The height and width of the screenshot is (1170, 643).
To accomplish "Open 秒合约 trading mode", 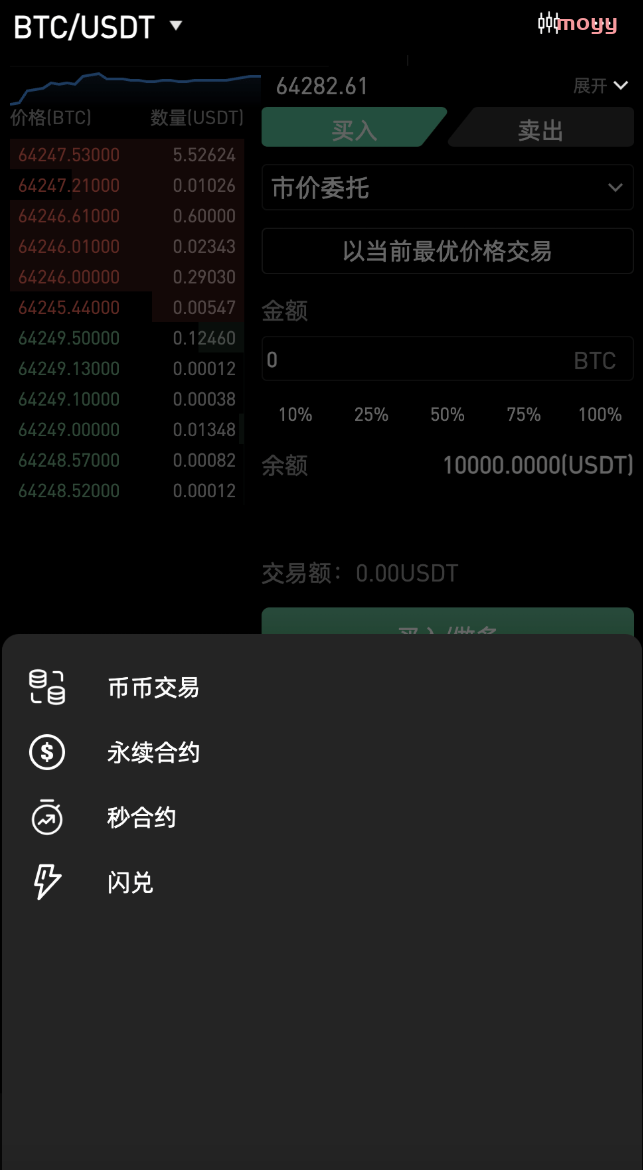I will click(x=322, y=818).
